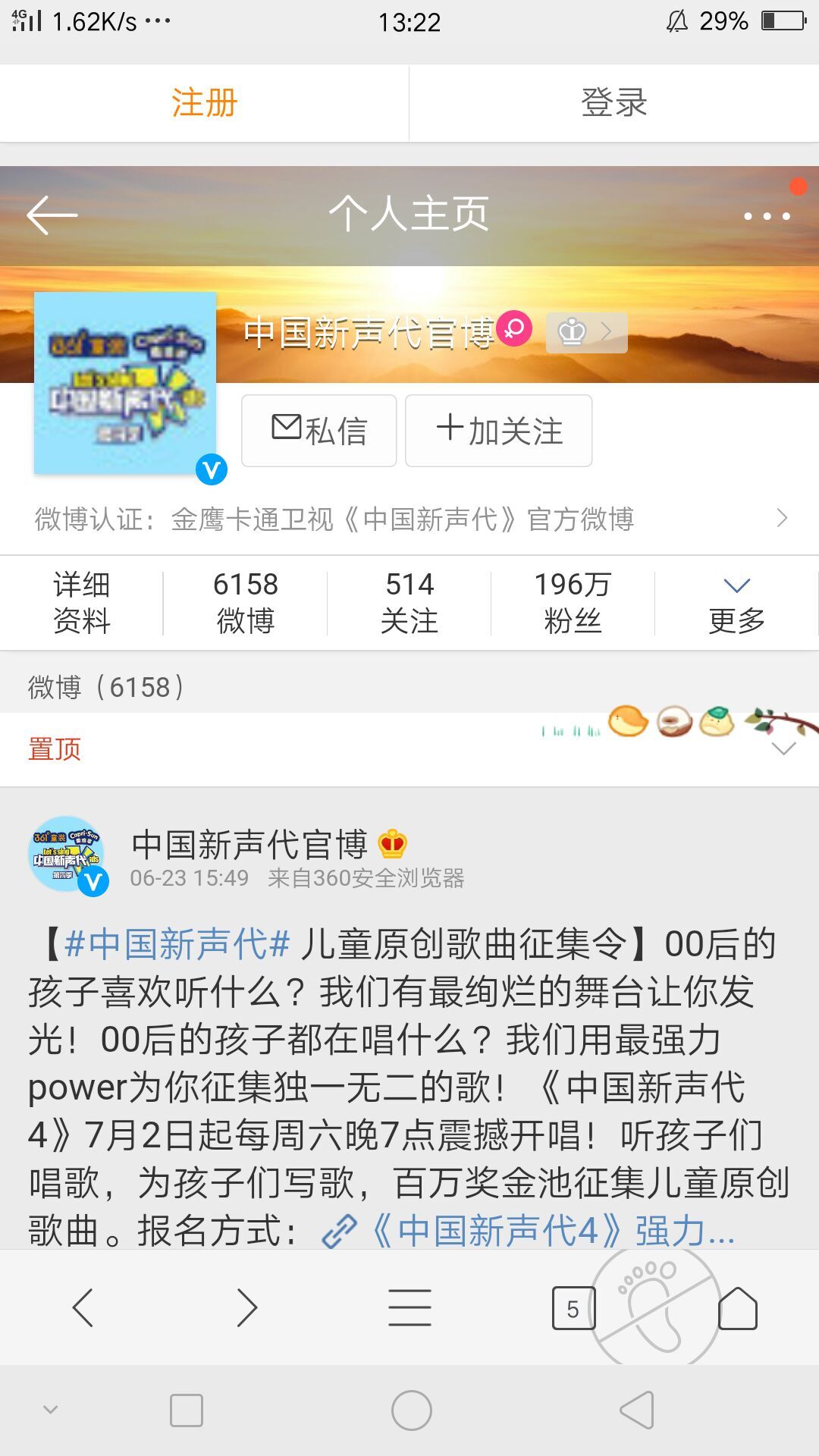Open the three-dot overflow menu
Screen dimensions: 819x1456
click(x=767, y=216)
